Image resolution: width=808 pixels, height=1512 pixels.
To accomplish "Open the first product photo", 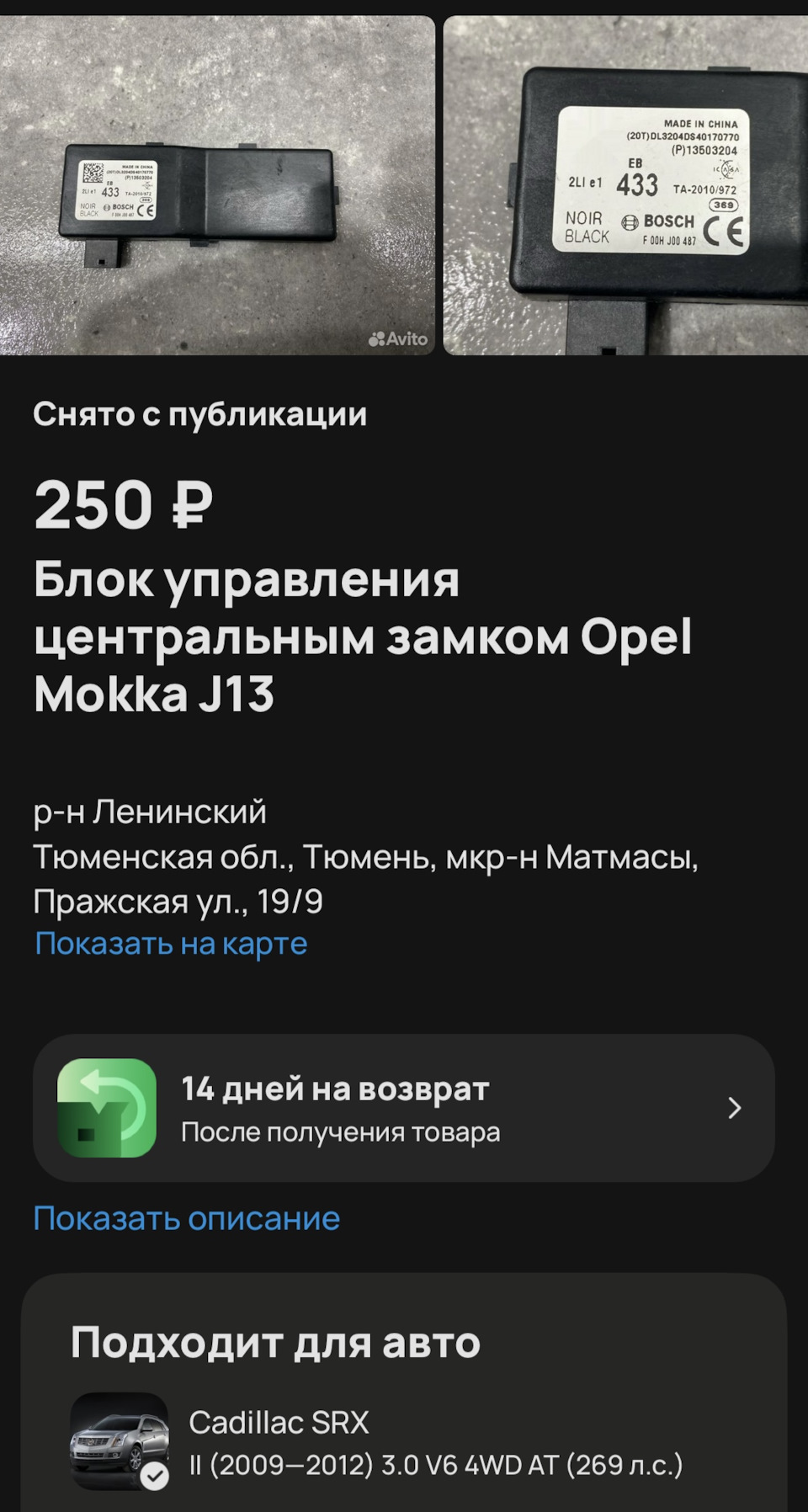I will [217, 185].
